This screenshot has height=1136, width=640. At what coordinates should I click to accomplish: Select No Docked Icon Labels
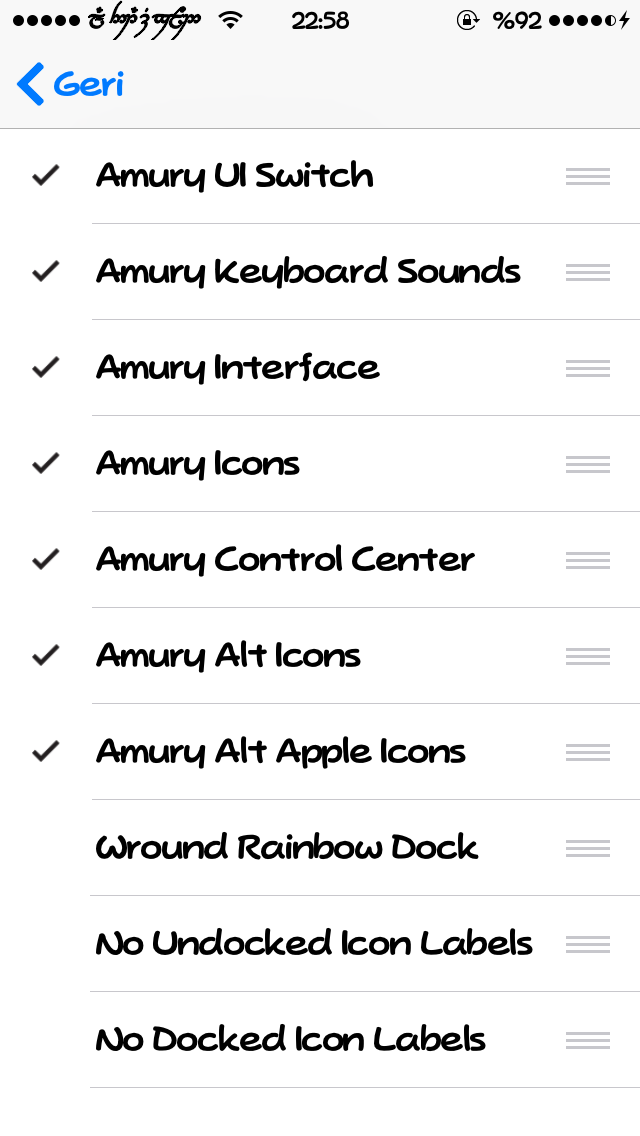320,1040
